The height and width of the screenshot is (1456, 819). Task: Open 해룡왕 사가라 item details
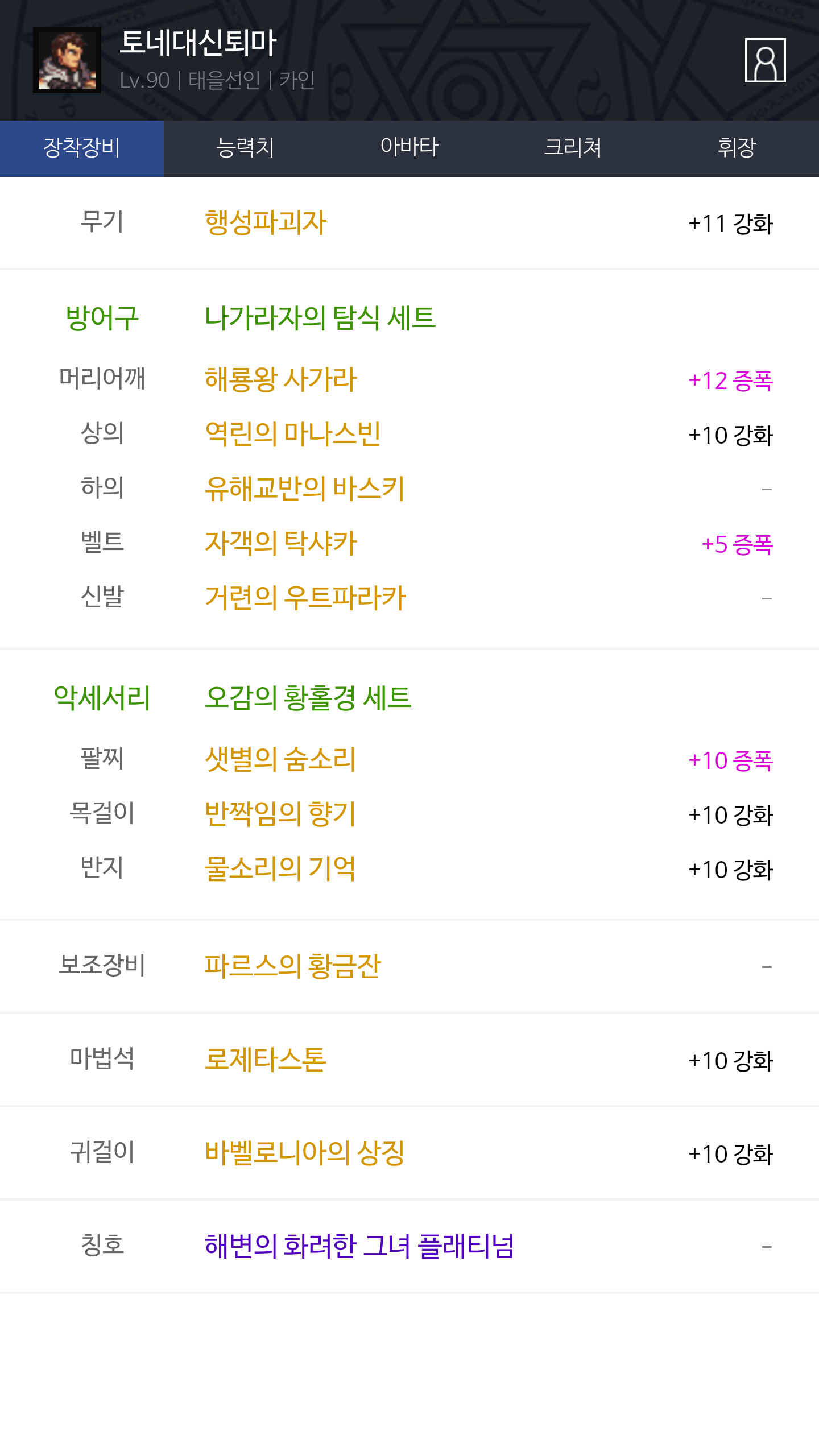point(281,379)
